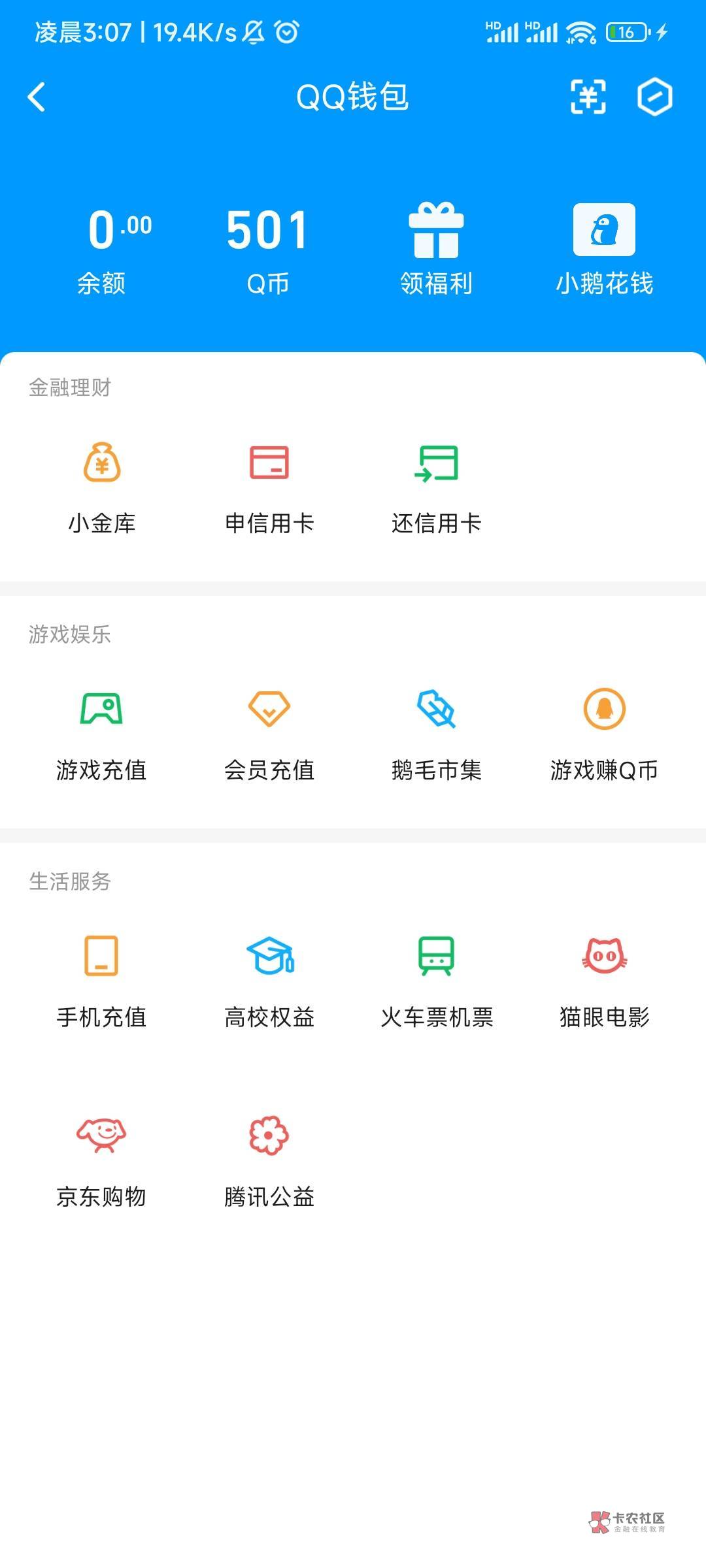This screenshot has width=706, height=1568.
Task: Open the QR scan icon top right
Action: point(588,97)
